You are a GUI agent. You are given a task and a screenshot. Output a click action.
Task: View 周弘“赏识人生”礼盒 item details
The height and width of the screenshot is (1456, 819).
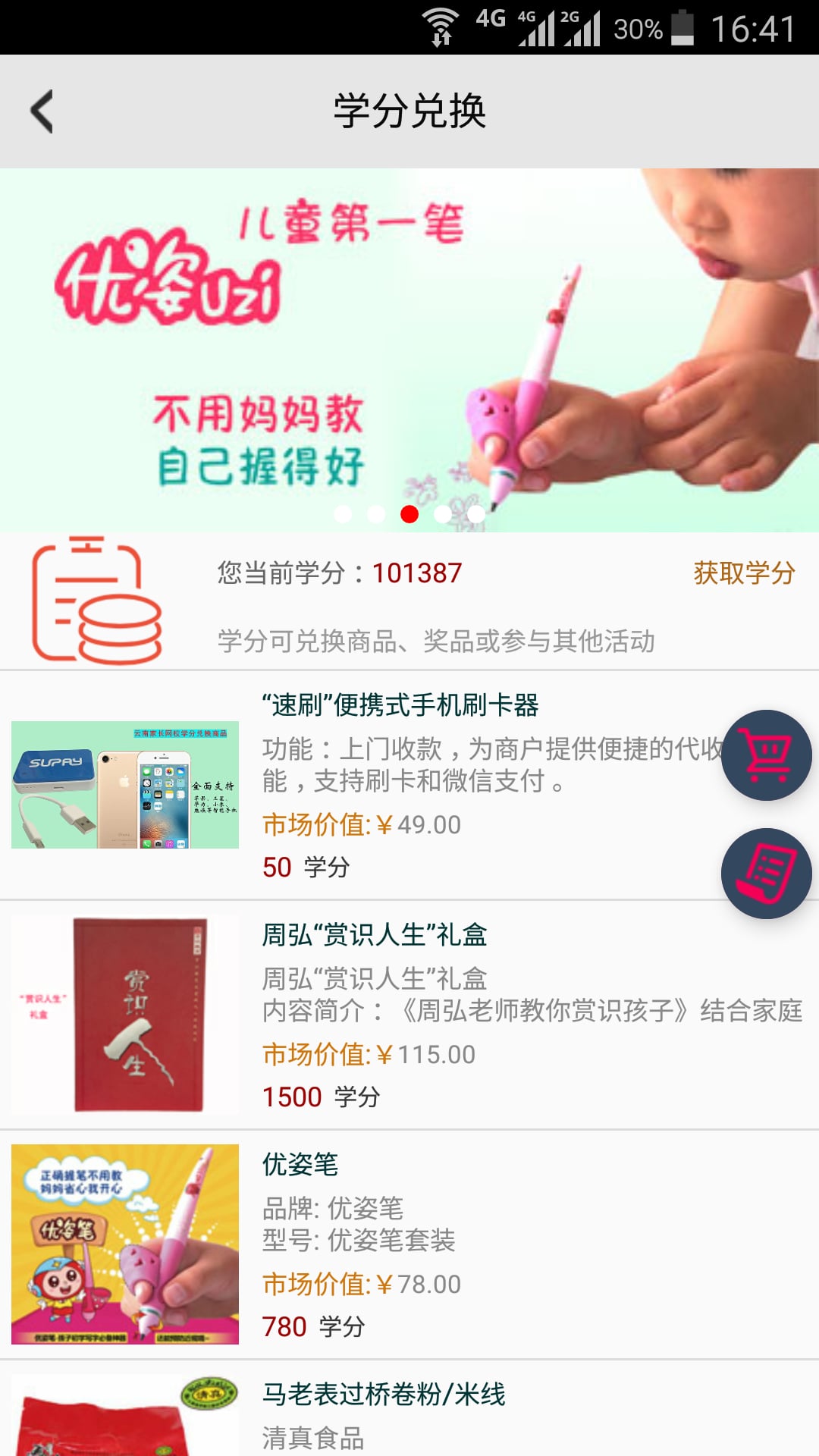click(x=375, y=935)
